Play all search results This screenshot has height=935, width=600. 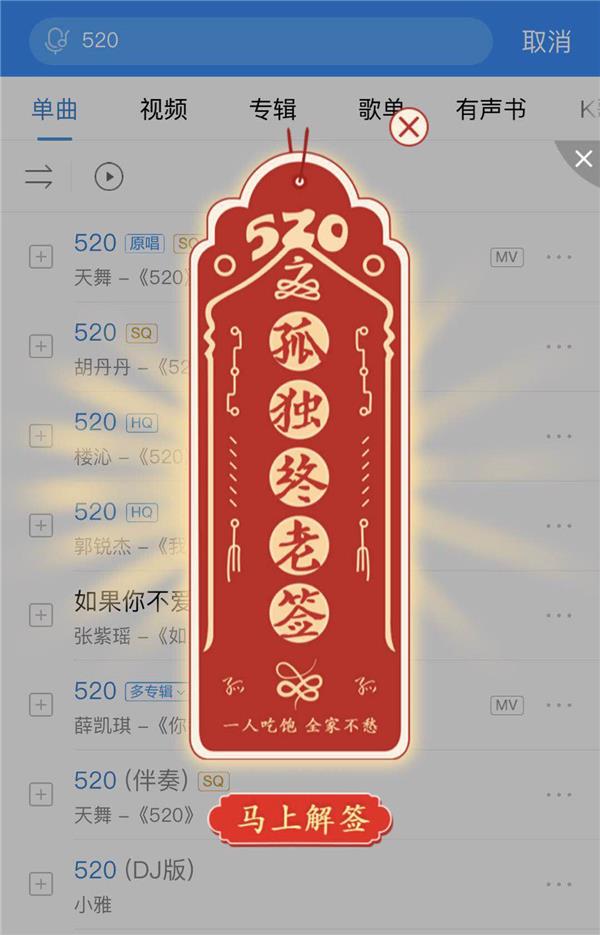(108, 177)
